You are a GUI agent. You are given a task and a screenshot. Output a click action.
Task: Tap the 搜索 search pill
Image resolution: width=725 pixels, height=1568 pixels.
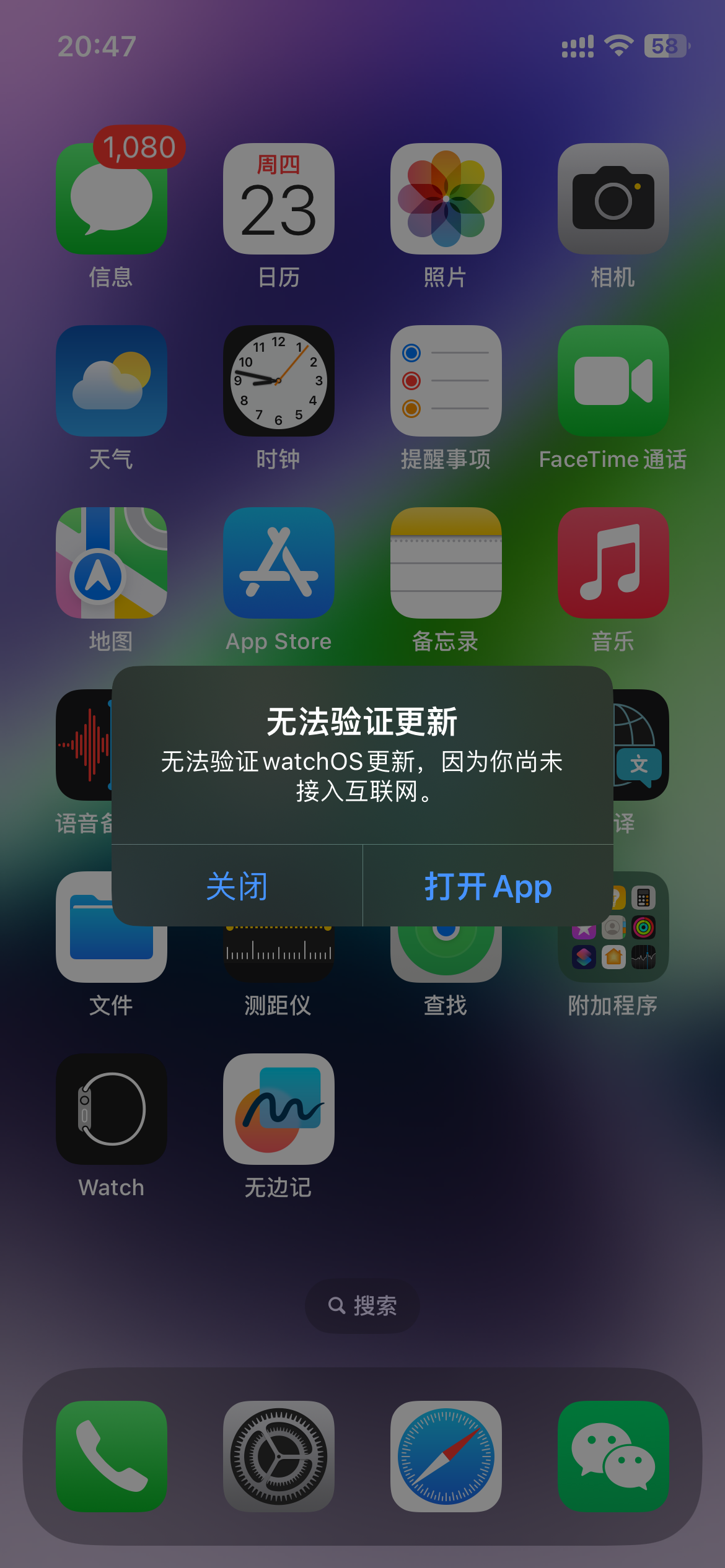coord(362,1305)
